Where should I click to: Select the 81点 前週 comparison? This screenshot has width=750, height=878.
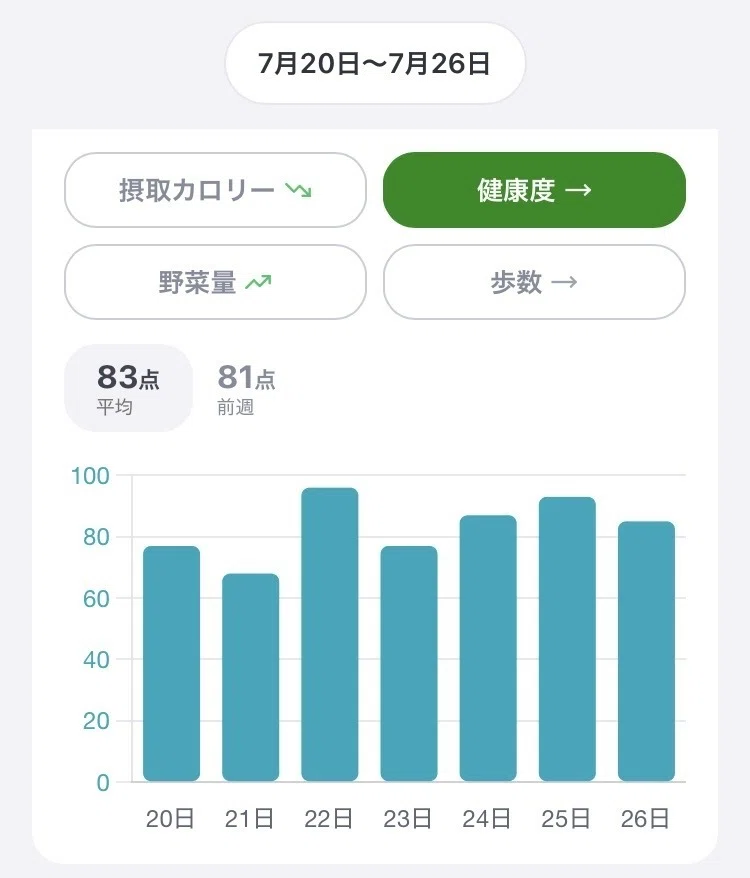pyautogui.click(x=246, y=389)
